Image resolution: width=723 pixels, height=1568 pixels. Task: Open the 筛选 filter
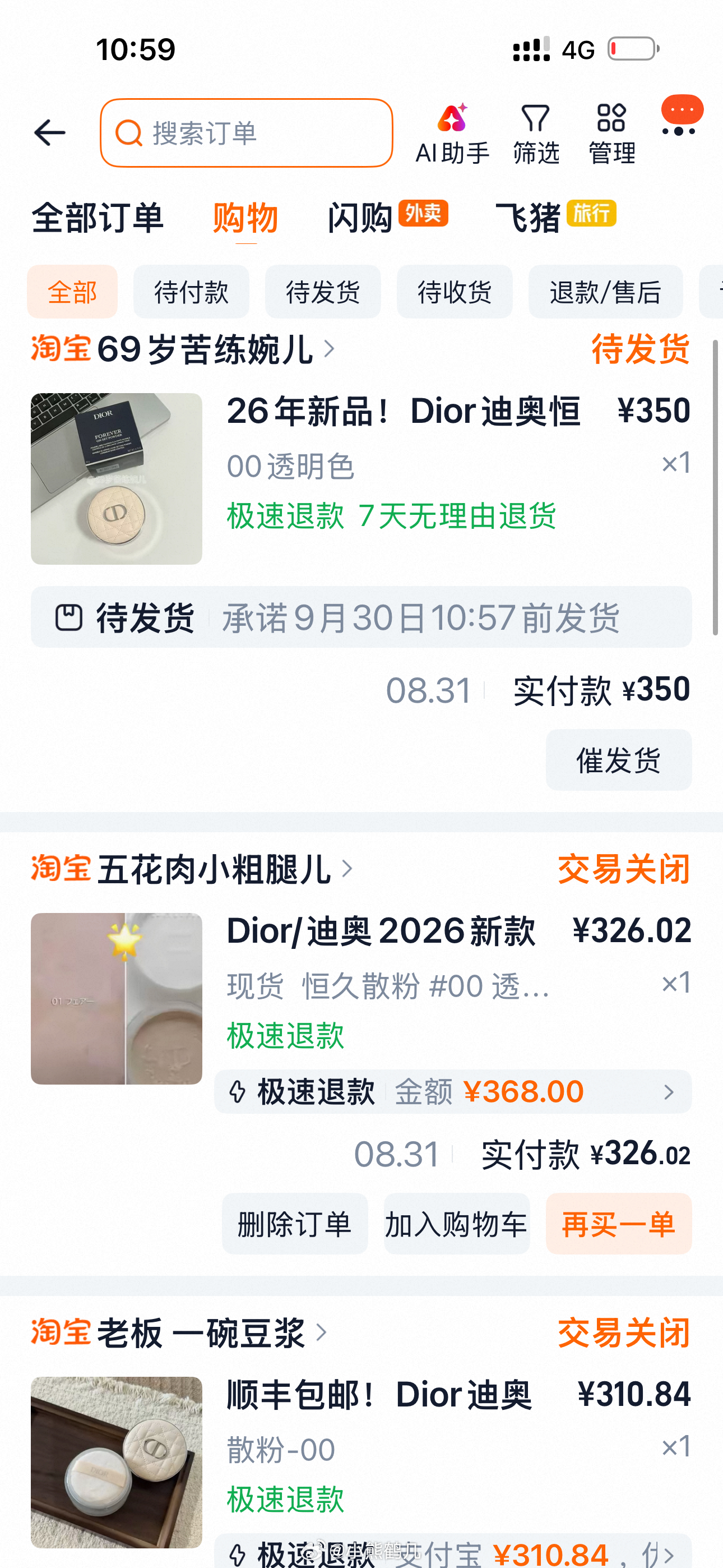[536, 134]
